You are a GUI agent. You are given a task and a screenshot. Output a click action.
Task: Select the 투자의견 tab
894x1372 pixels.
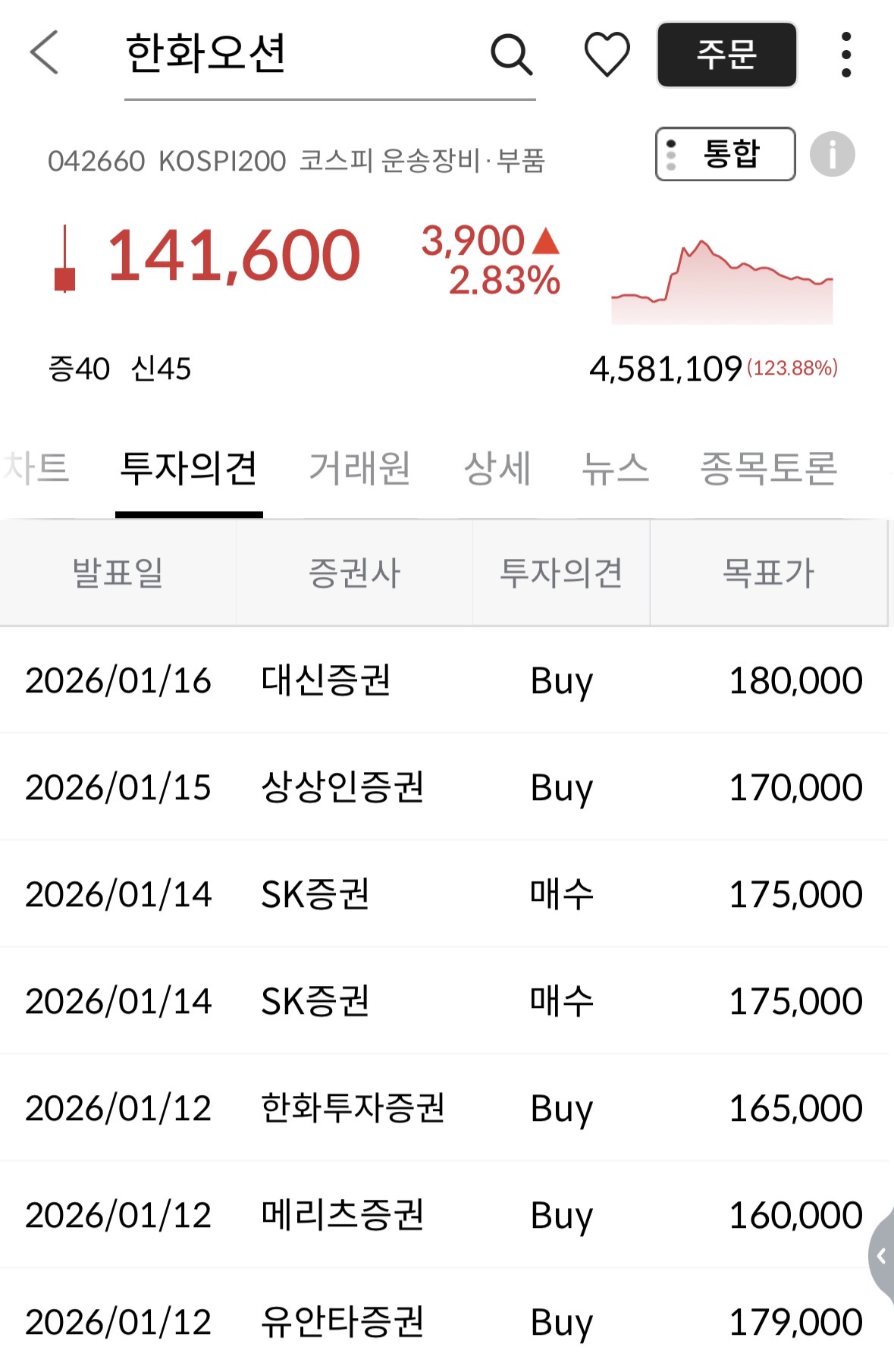(189, 467)
